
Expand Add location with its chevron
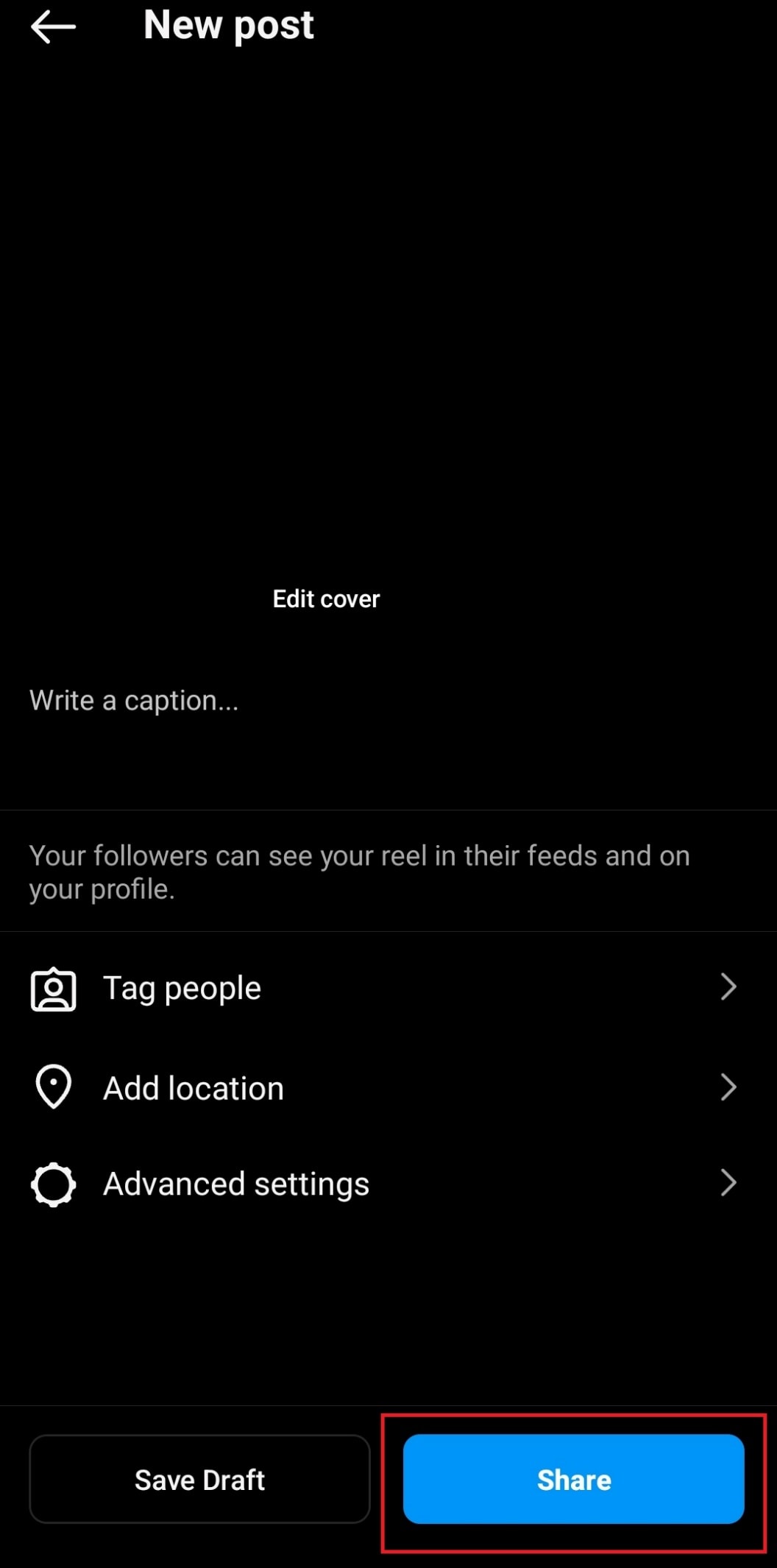tap(728, 1087)
